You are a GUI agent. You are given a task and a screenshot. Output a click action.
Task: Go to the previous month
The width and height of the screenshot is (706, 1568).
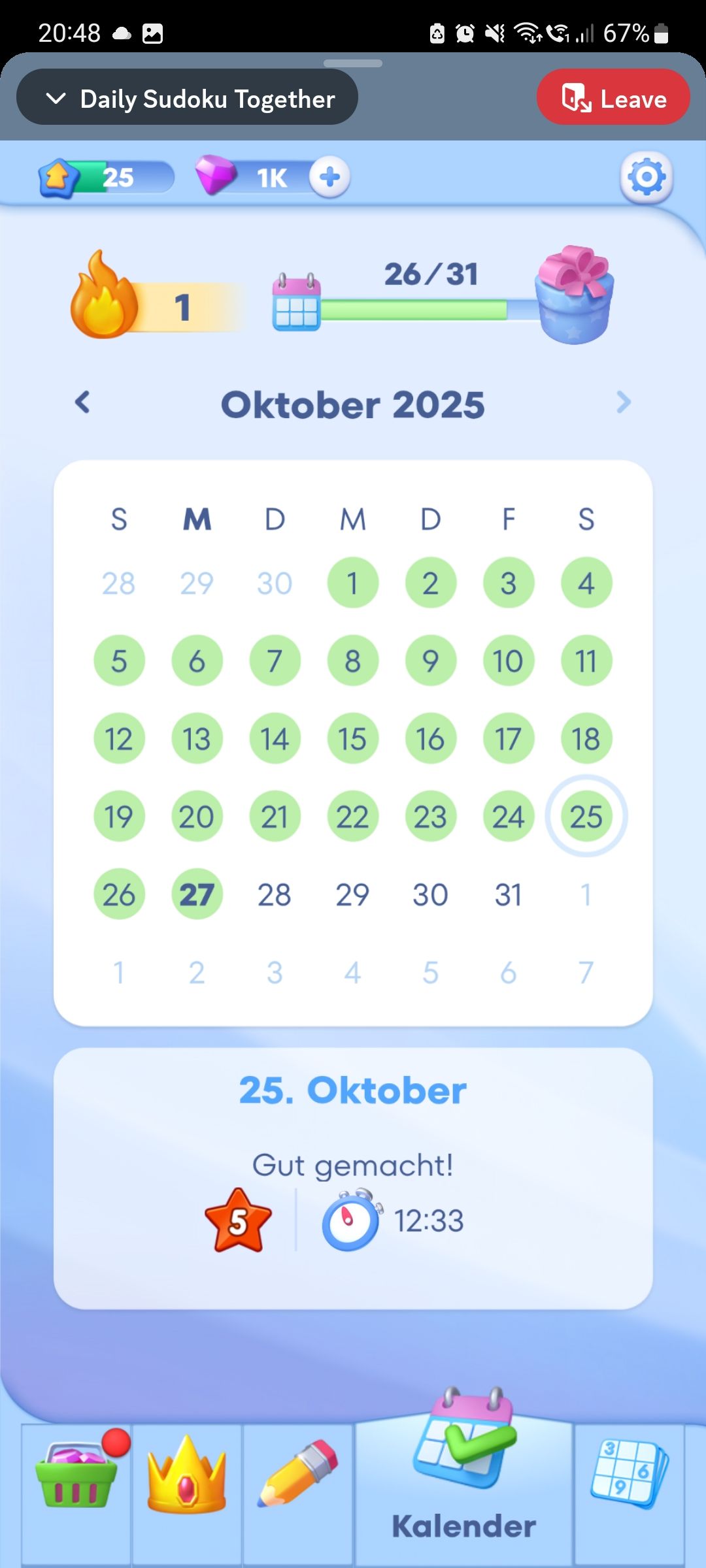pos(82,402)
